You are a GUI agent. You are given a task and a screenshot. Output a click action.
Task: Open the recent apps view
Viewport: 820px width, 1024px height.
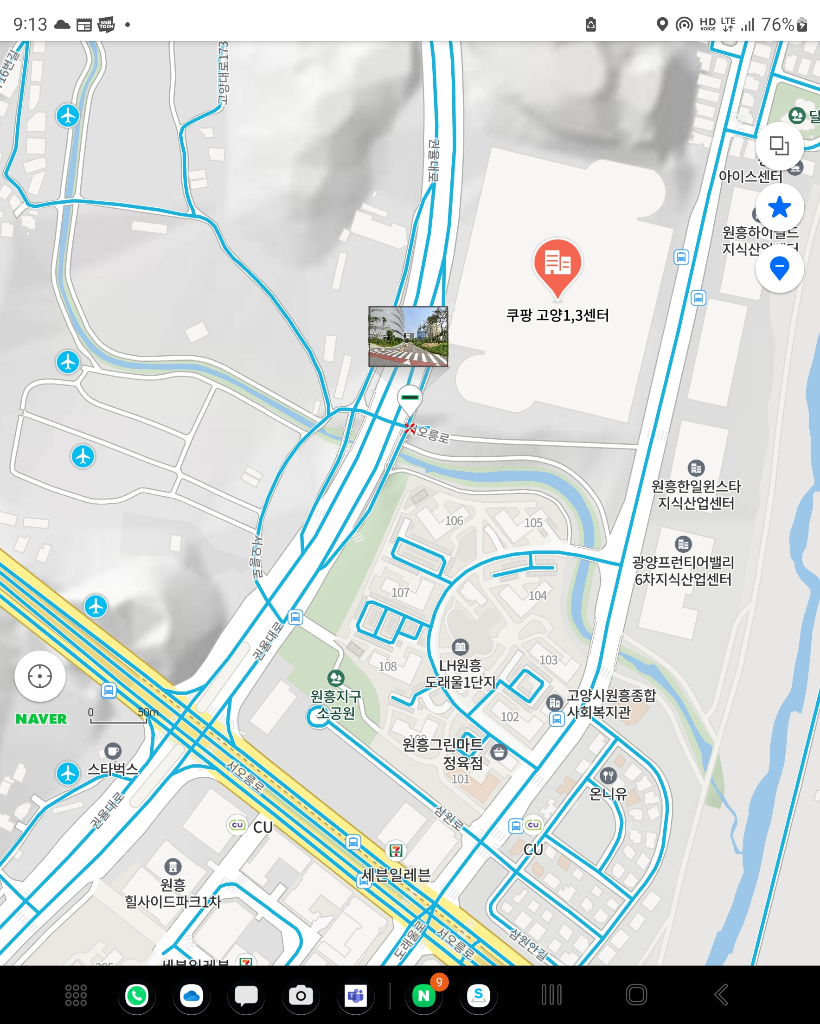click(x=551, y=994)
